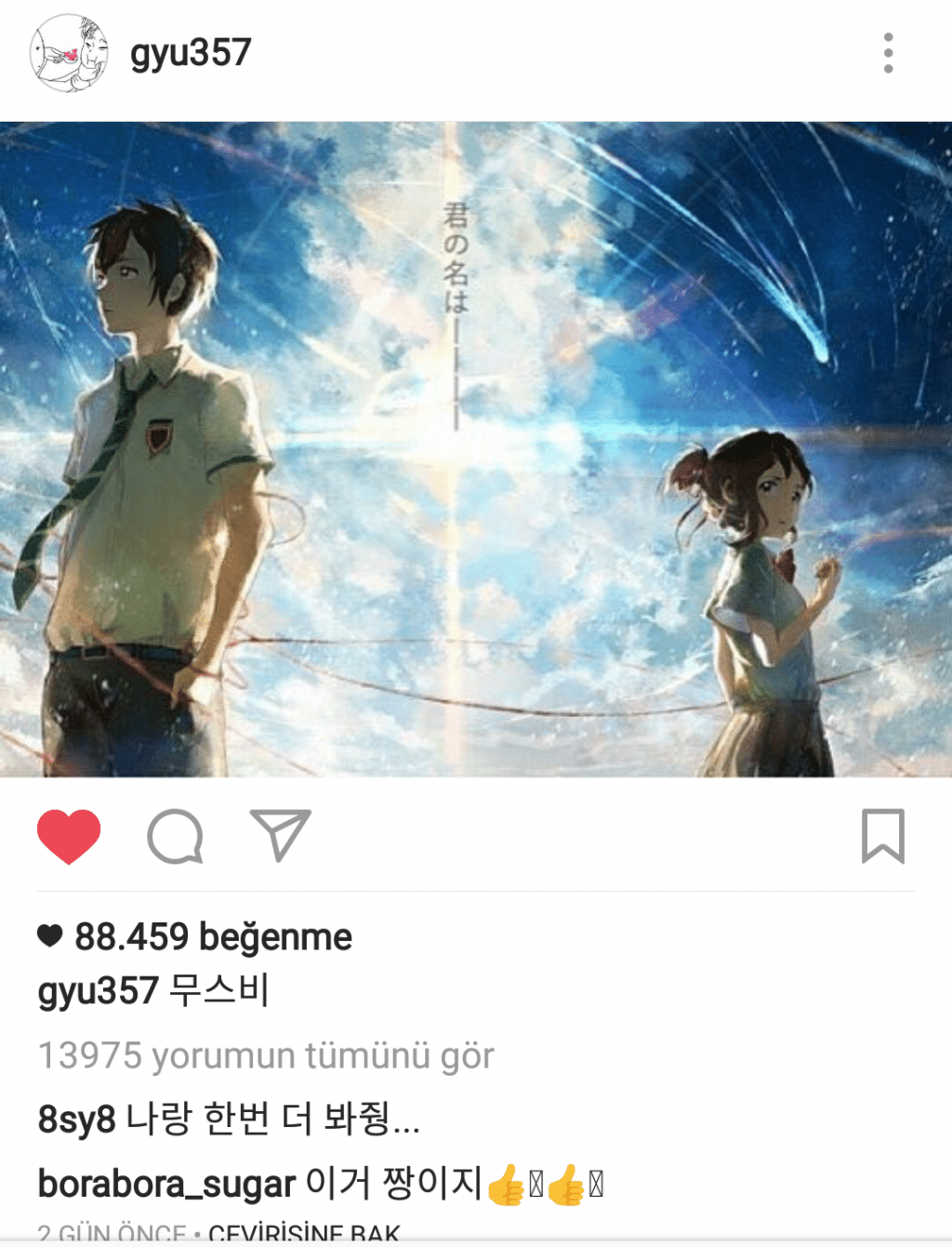Open the gyu357 username in the header

[x=191, y=53]
